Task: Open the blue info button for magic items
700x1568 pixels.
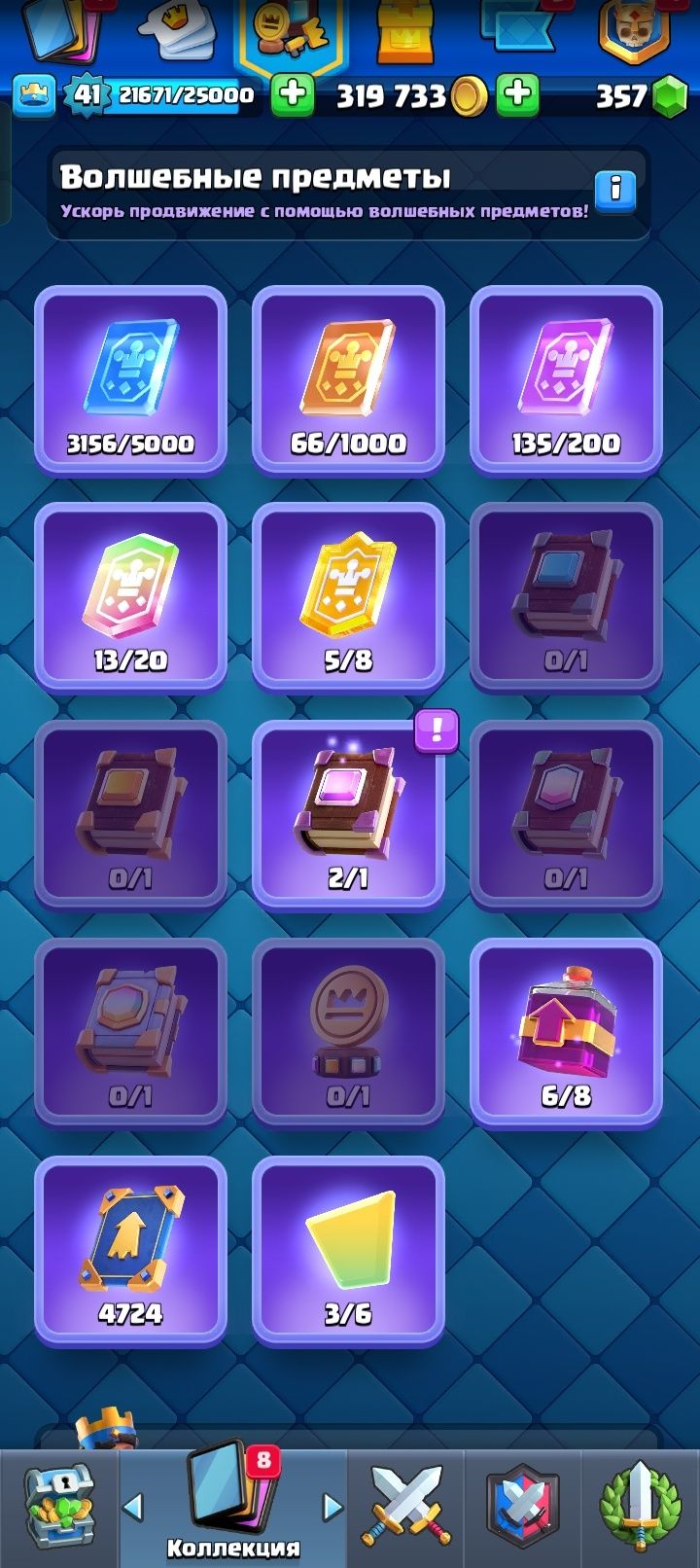Action: click(614, 190)
